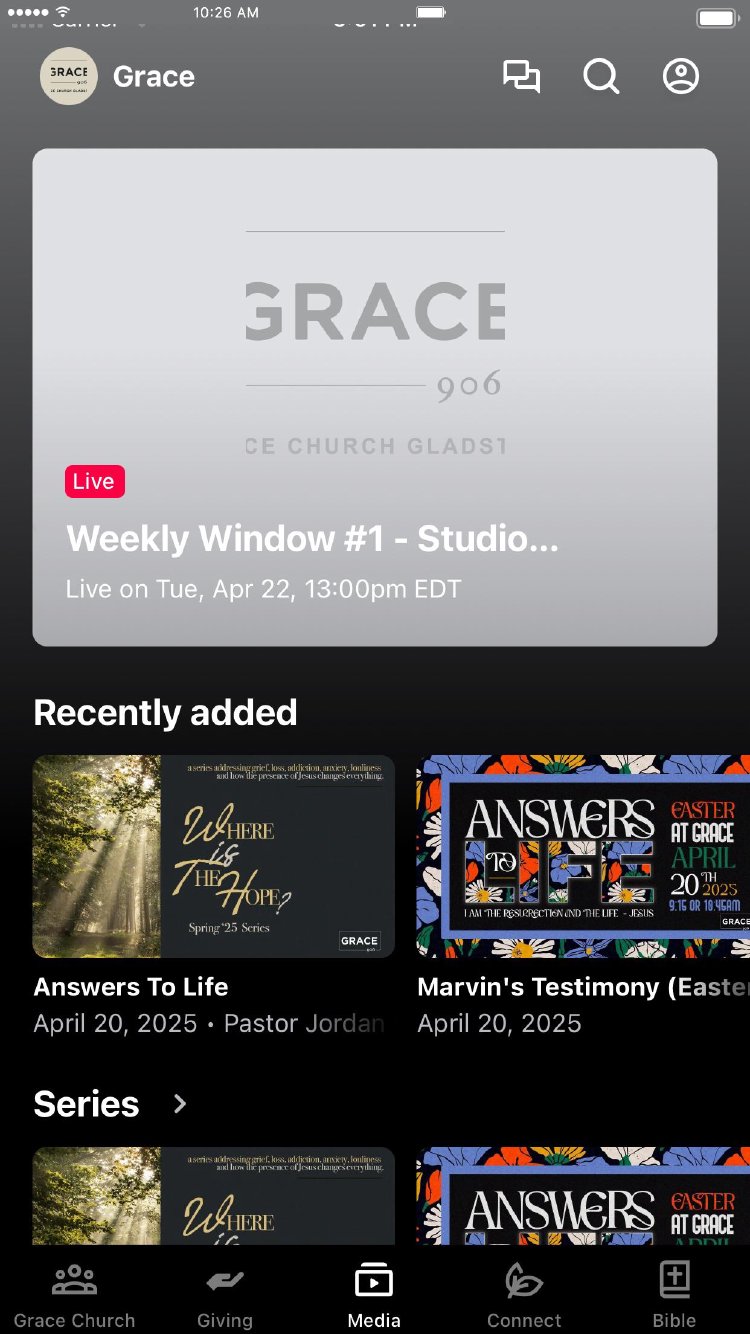Viewport: 750px width, 1334px height.
Task: Open the Weekly Window #1 live stream
Action: tap(375, 397)
